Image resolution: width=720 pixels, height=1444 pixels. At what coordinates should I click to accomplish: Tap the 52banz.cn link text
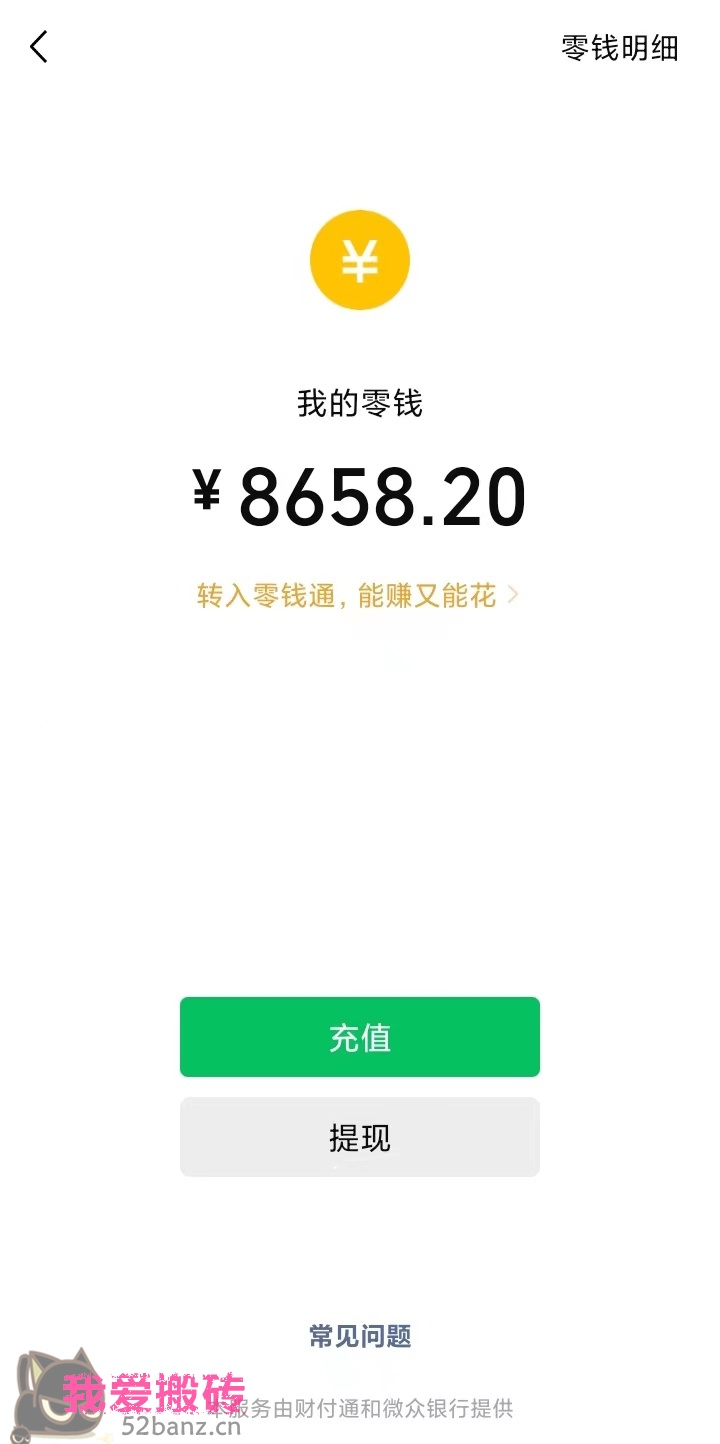point(182,1427)
